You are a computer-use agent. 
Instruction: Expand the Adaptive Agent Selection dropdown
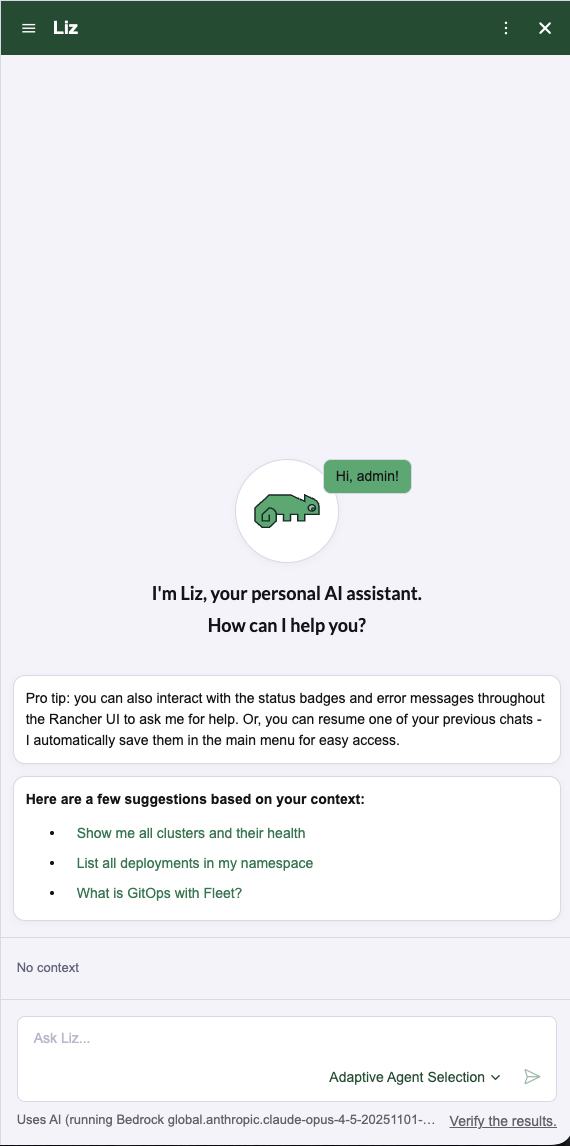coord(414,1077)
